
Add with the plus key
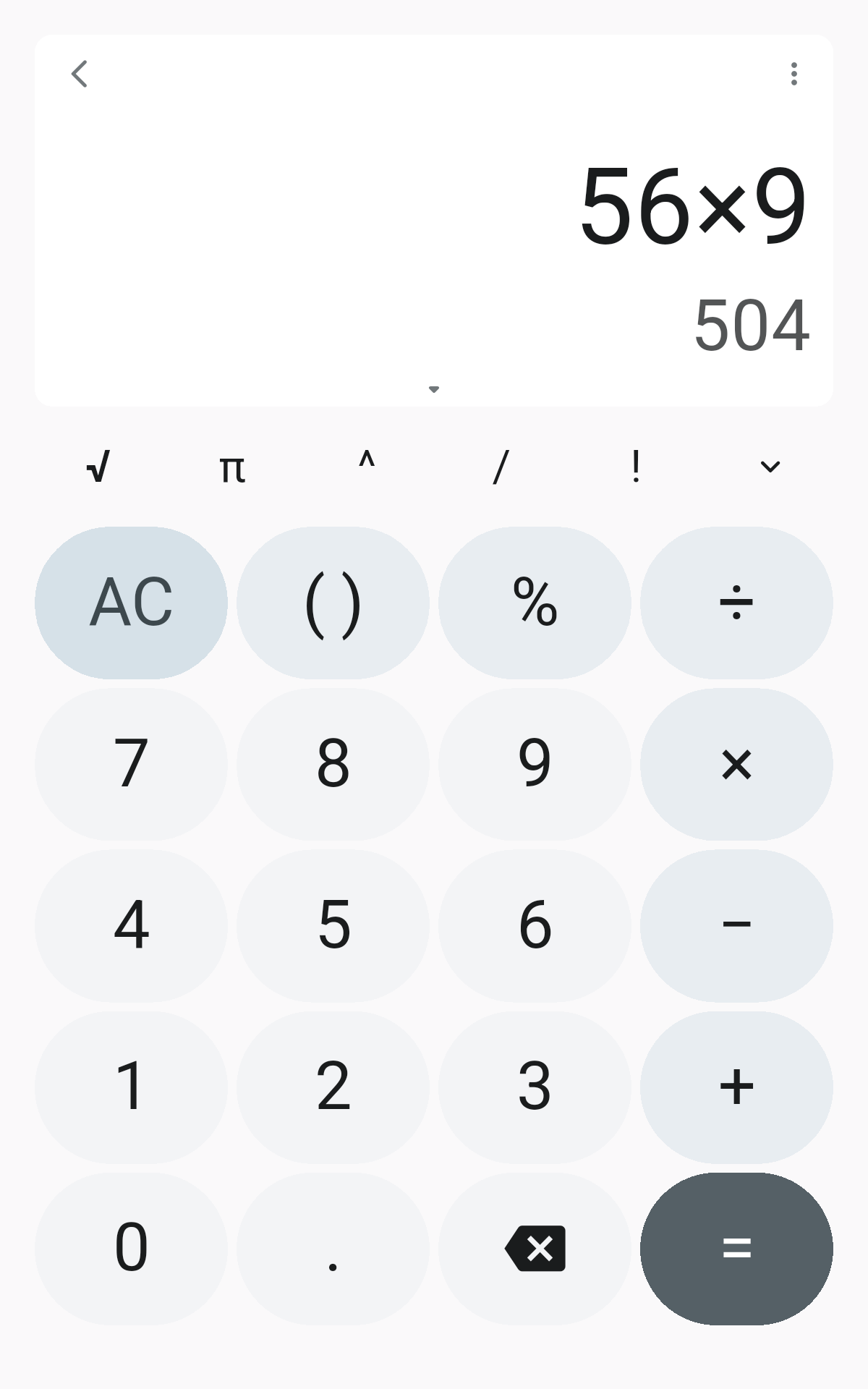click(x=736, y=1087)
